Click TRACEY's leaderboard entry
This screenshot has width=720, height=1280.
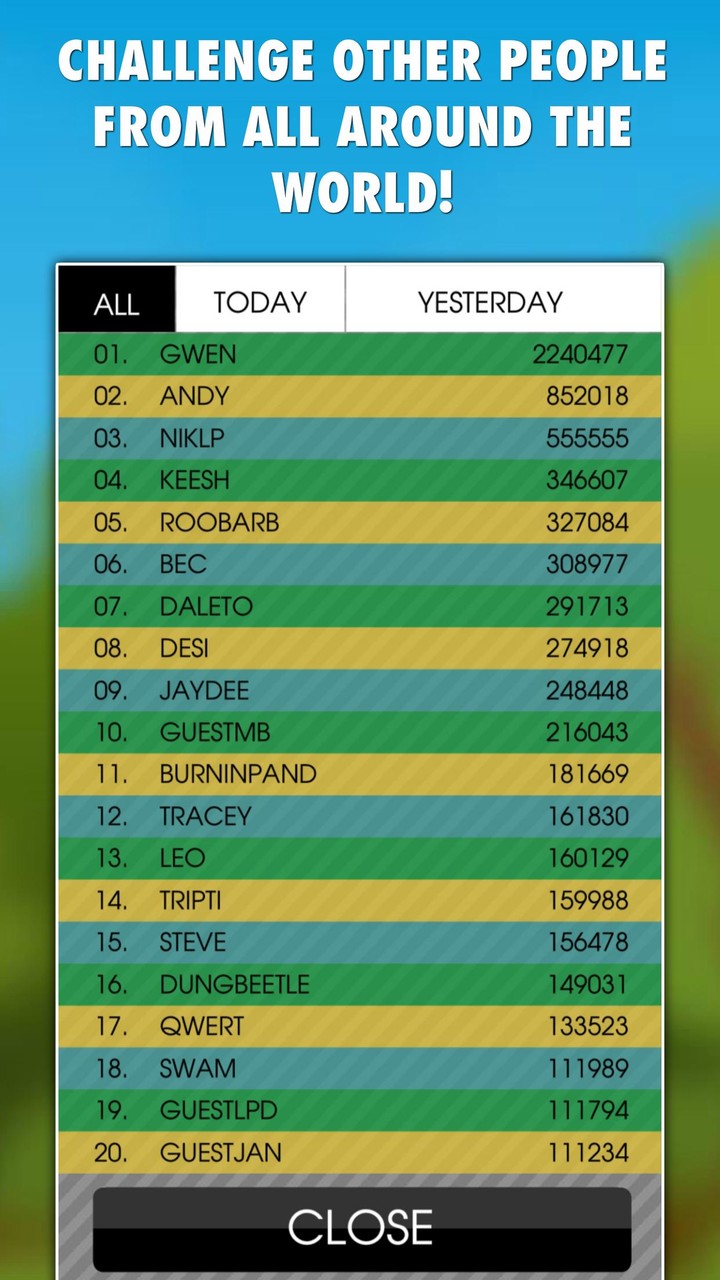click(x=360, y=817)
